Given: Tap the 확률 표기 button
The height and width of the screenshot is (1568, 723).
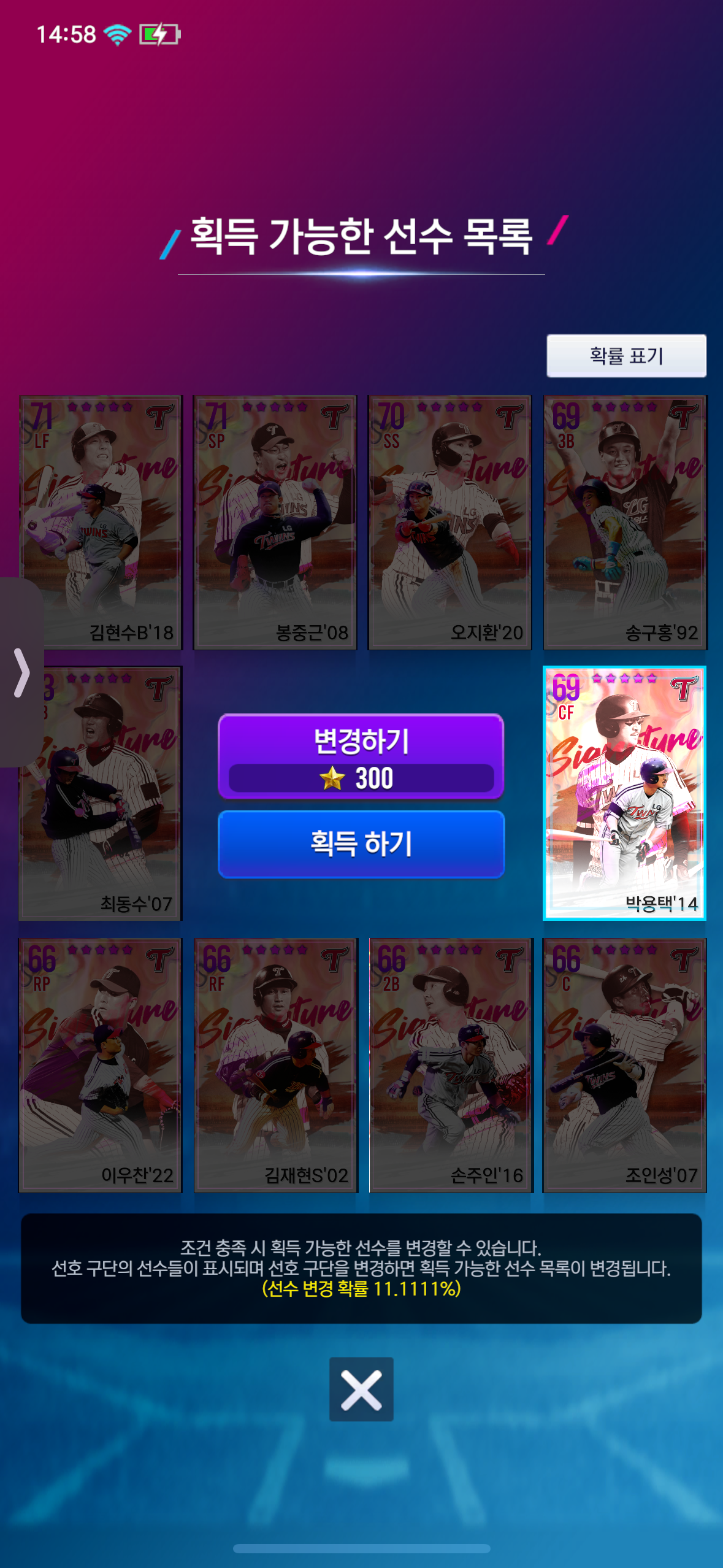Looking at the screenshot, I should pos(626,356).
